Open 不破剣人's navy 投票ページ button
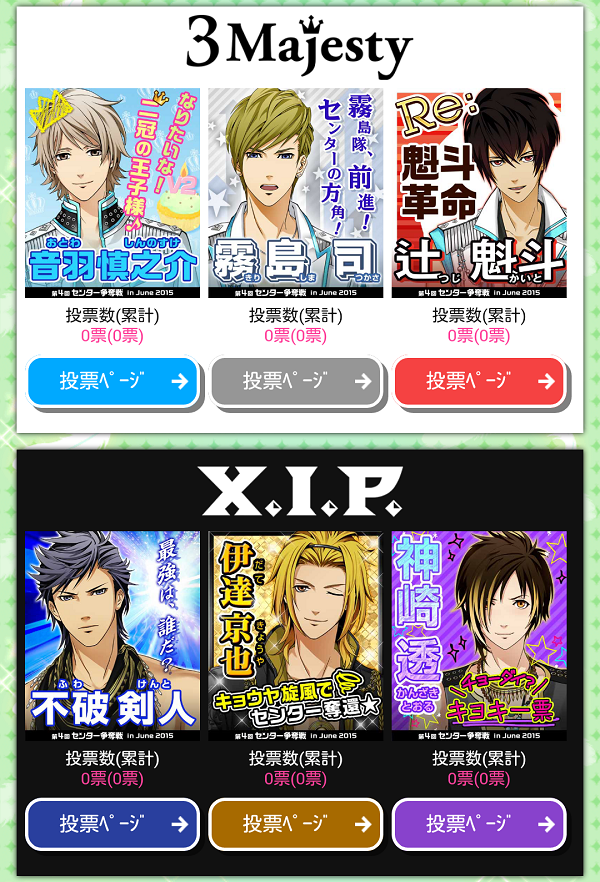Screen dimensions: 600x882 coord(112,824)
